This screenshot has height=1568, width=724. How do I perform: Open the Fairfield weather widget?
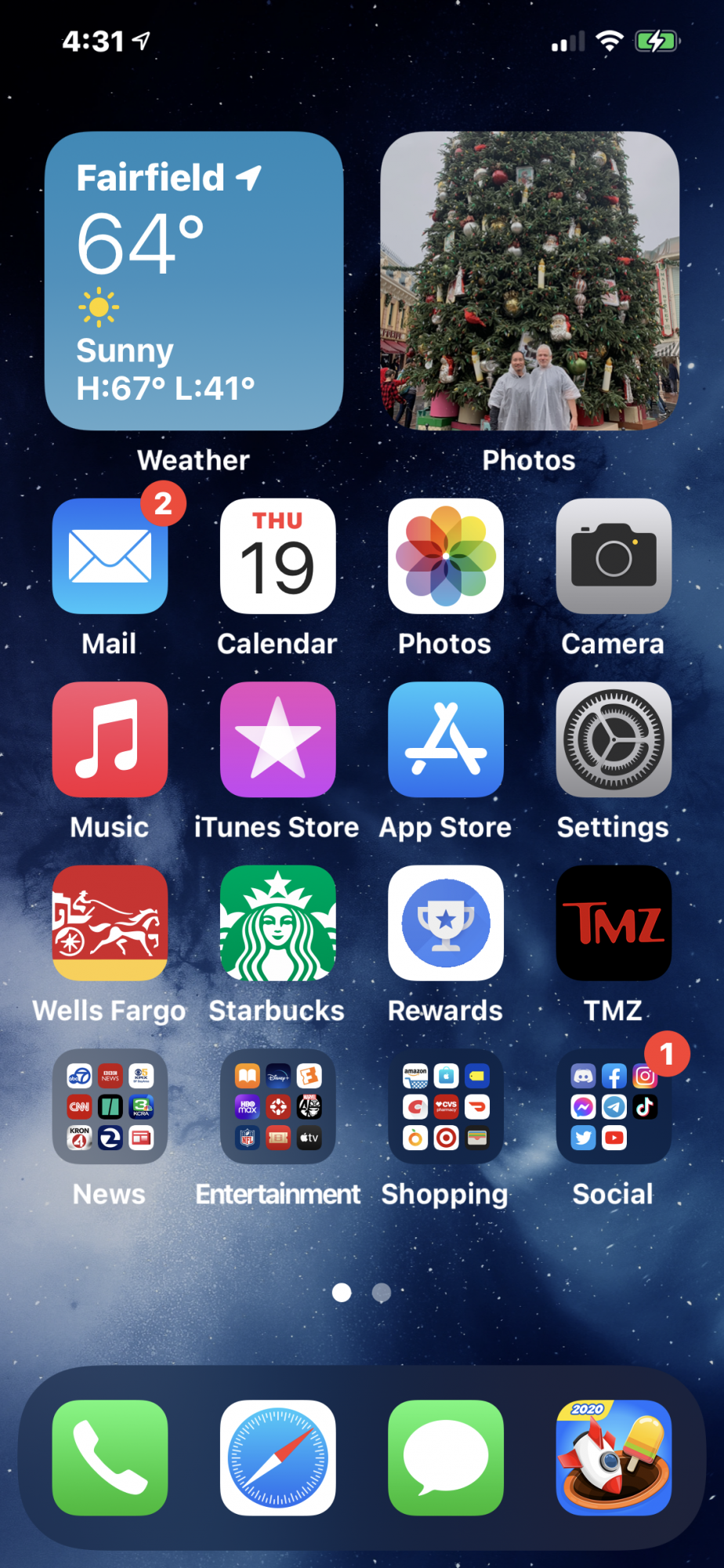[x=194, y=281]
